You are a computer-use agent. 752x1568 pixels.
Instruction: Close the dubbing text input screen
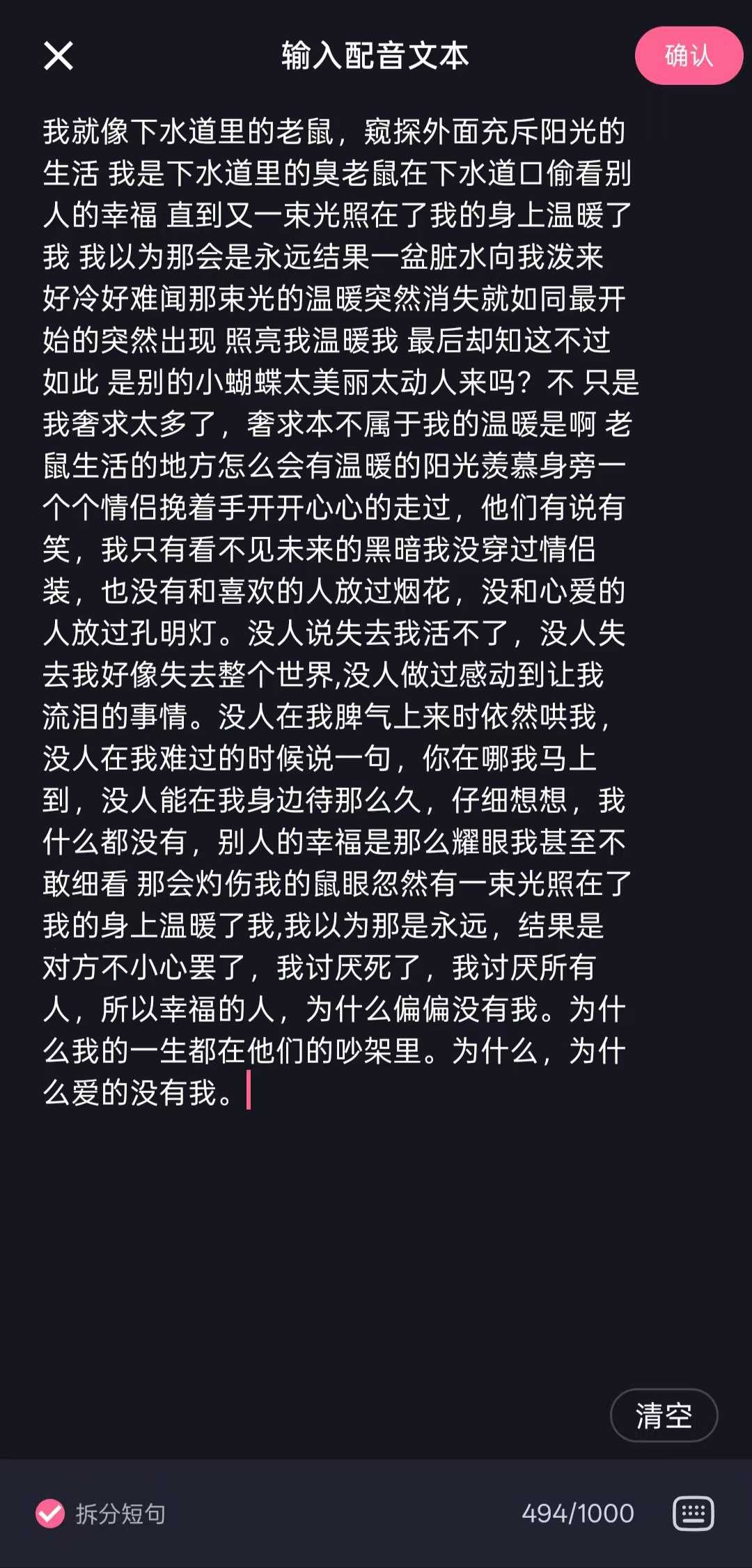[58, 56]
